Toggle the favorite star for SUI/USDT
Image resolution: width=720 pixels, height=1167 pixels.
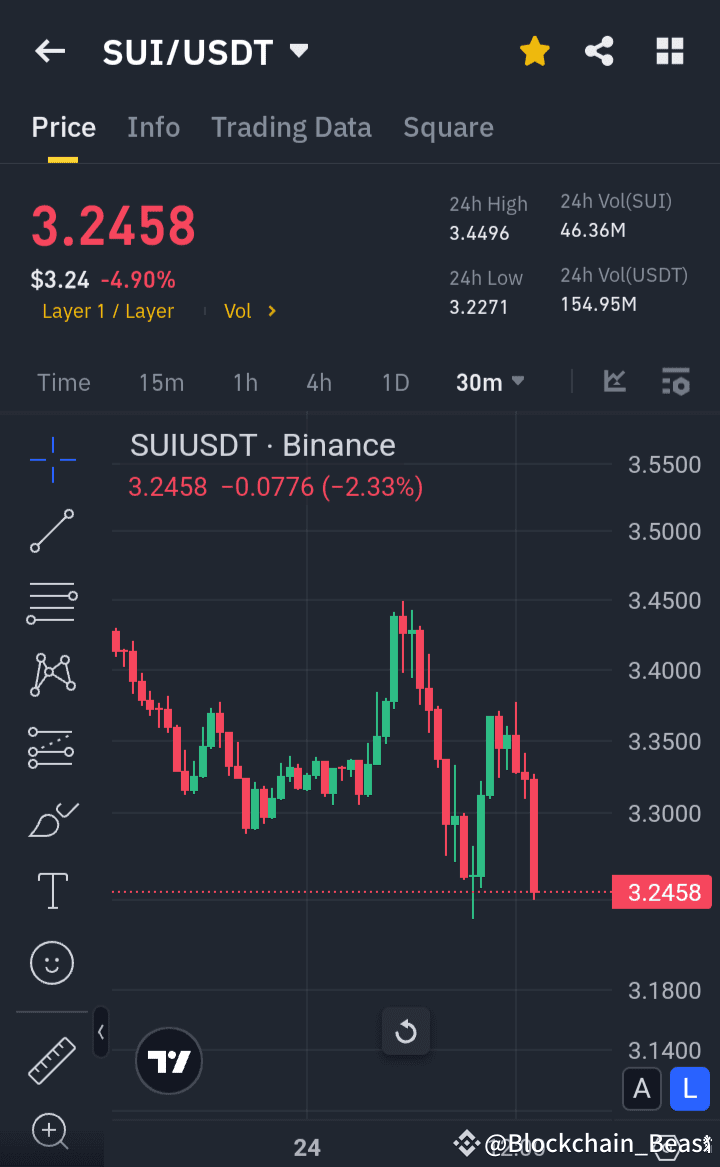click(x=534, y=50)
